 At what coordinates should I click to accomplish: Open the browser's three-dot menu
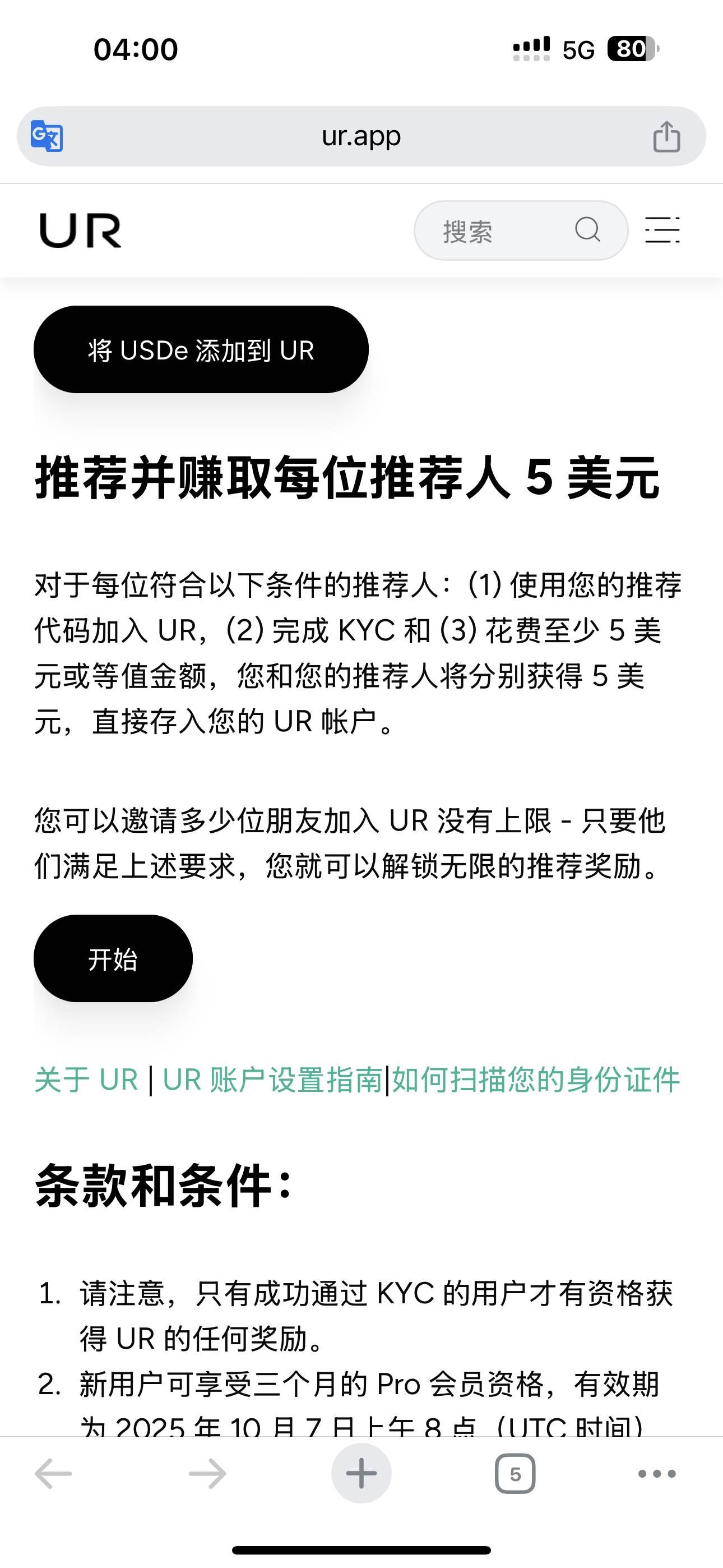657,1474
